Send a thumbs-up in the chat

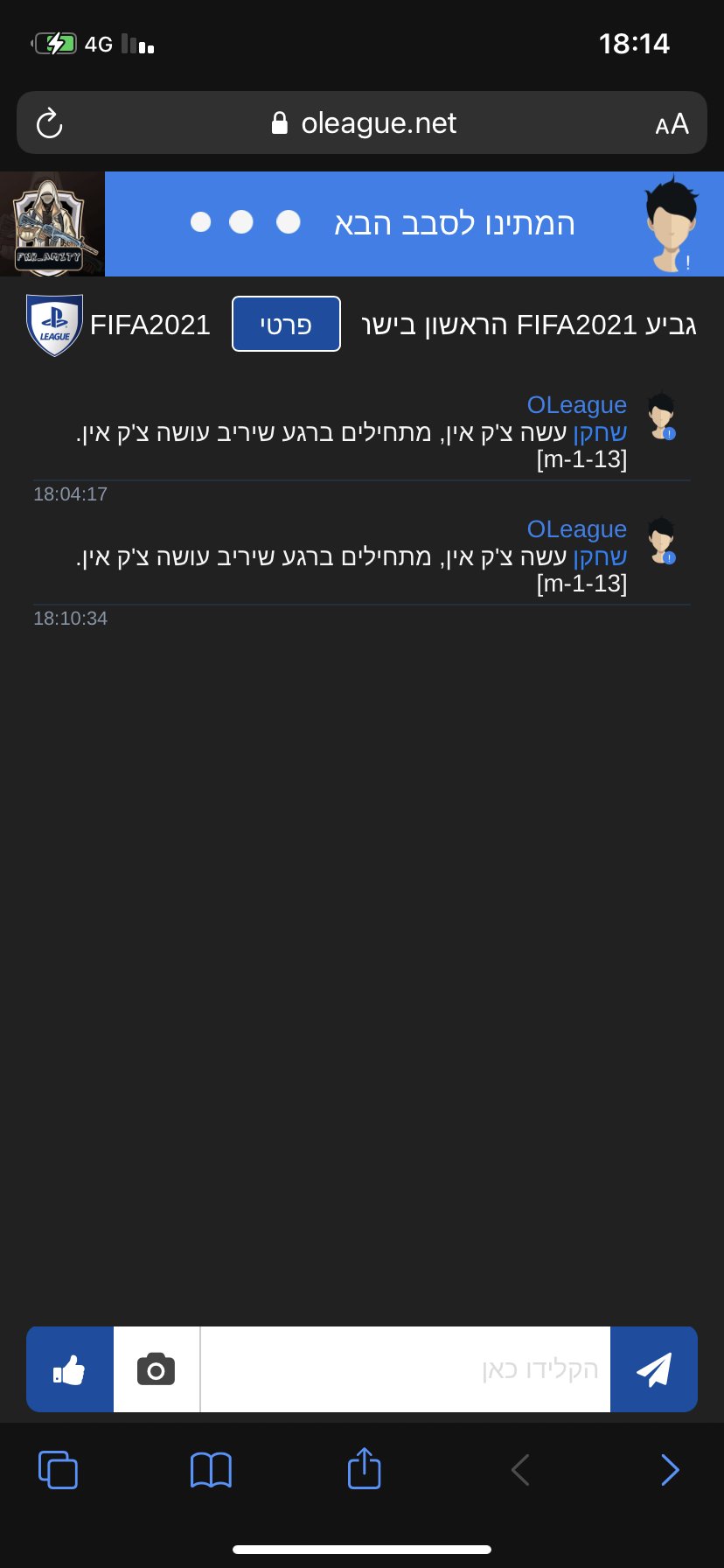coord(70,1369)
